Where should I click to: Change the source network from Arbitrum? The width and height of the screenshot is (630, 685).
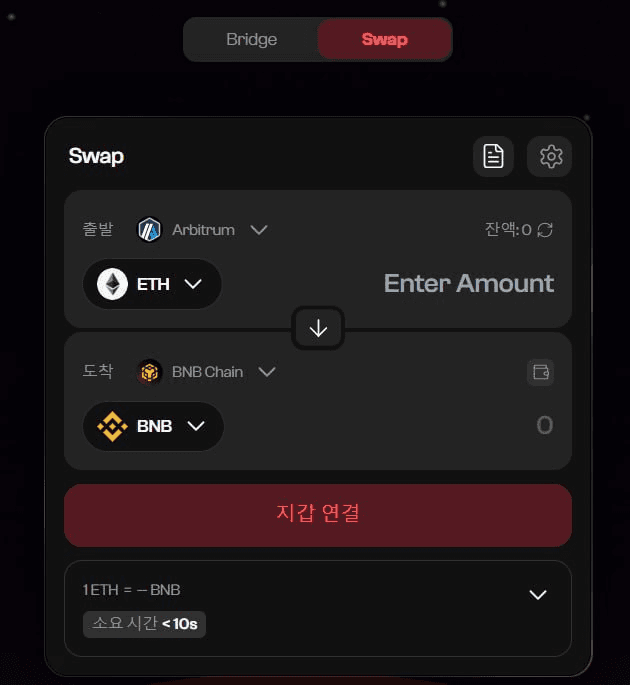tap(203, 230)
